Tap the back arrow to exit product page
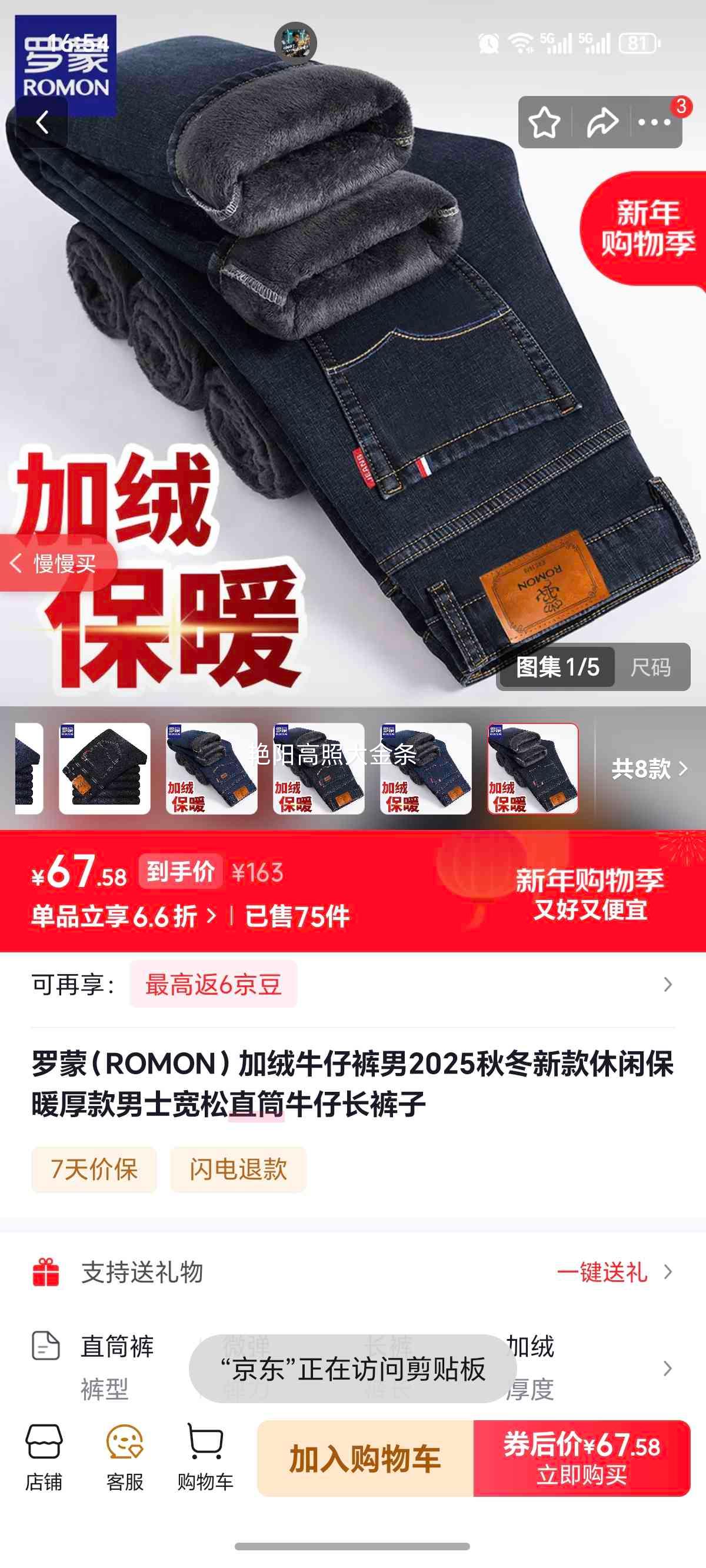Screen dimensions: 706x1568 [42, 122]
